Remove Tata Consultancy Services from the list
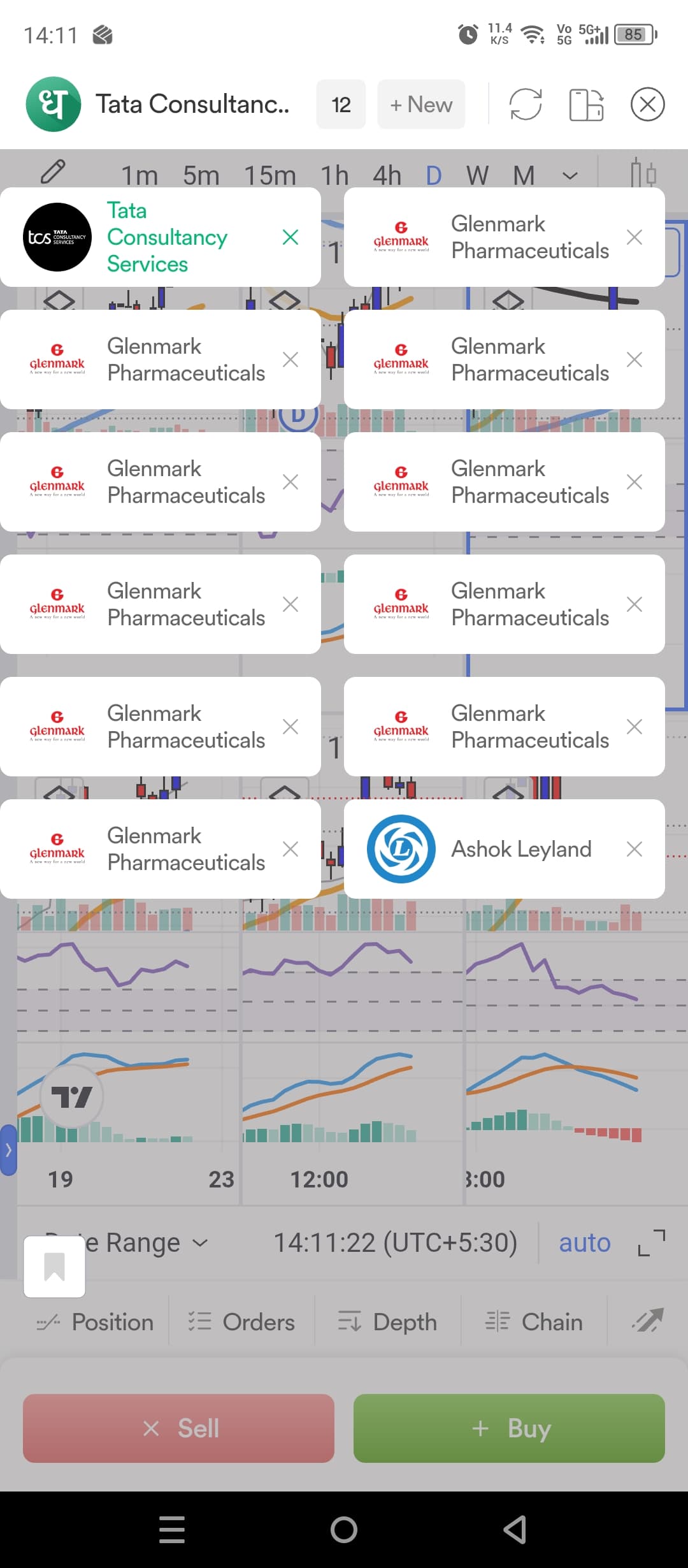688x1568 pixels. click(x=290, y=237)
